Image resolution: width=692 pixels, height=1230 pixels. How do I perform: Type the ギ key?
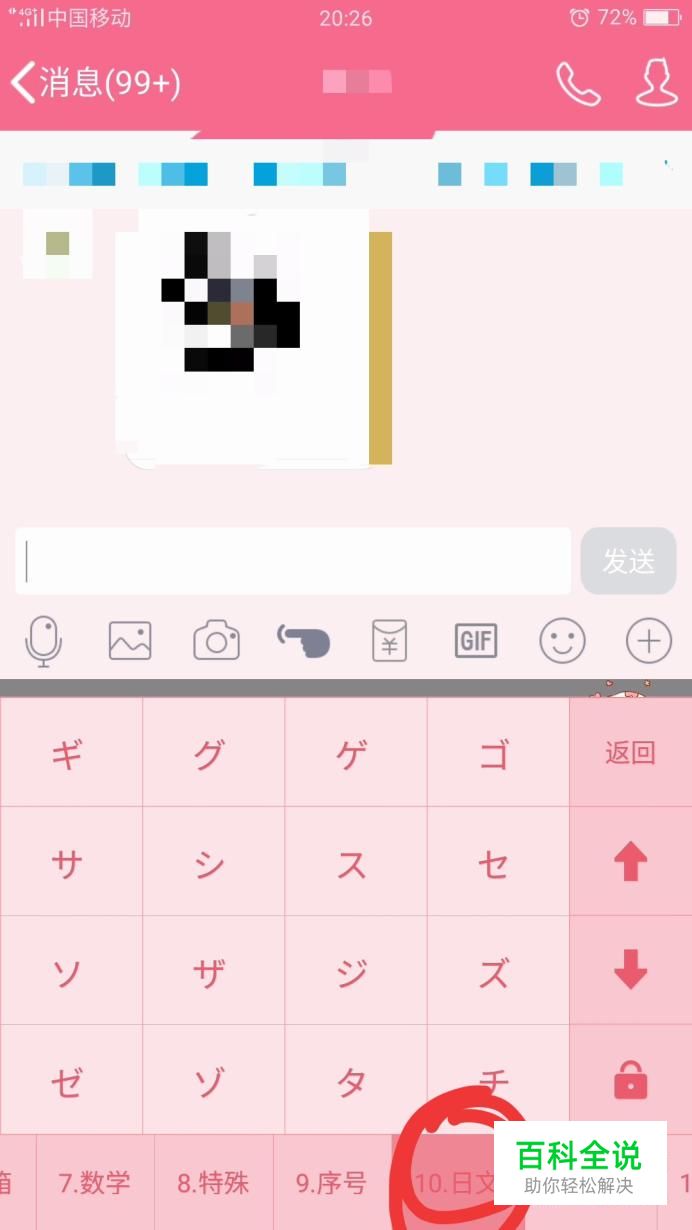coord(72,752)
